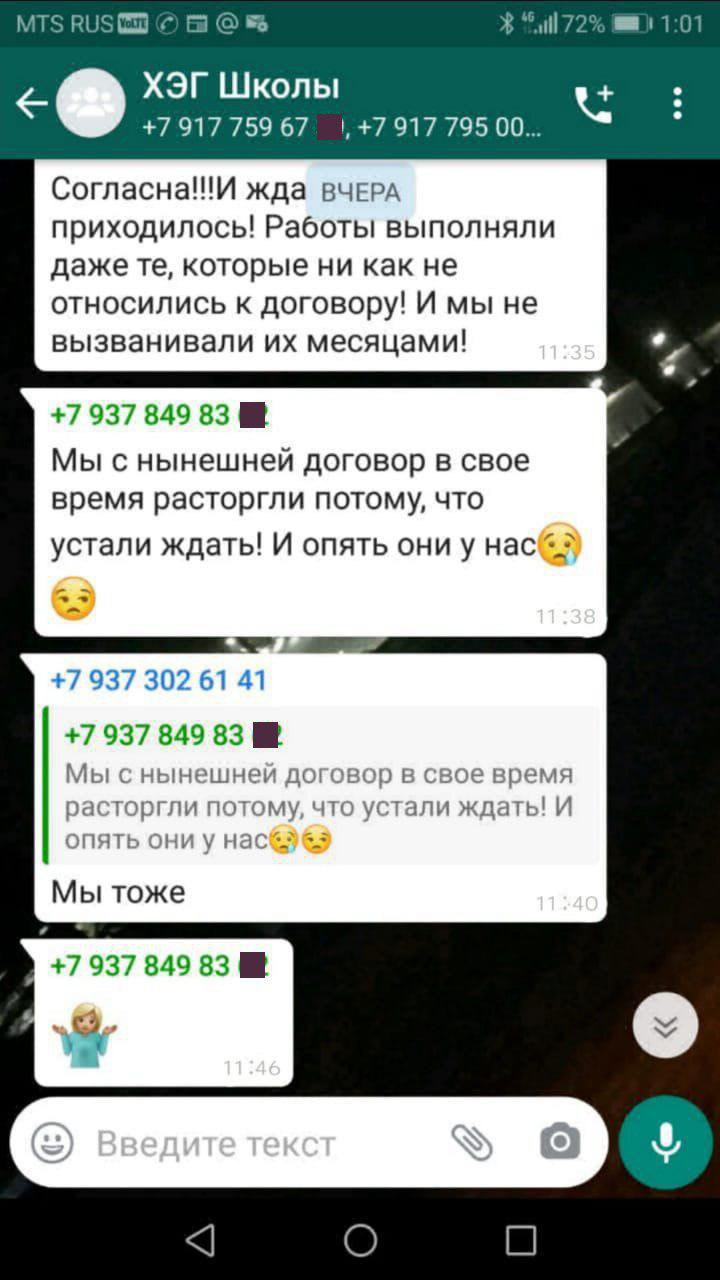Viewport: 720px width, 1280px height.
Task: Attach a file with the paperclip
Action: 472,1142
